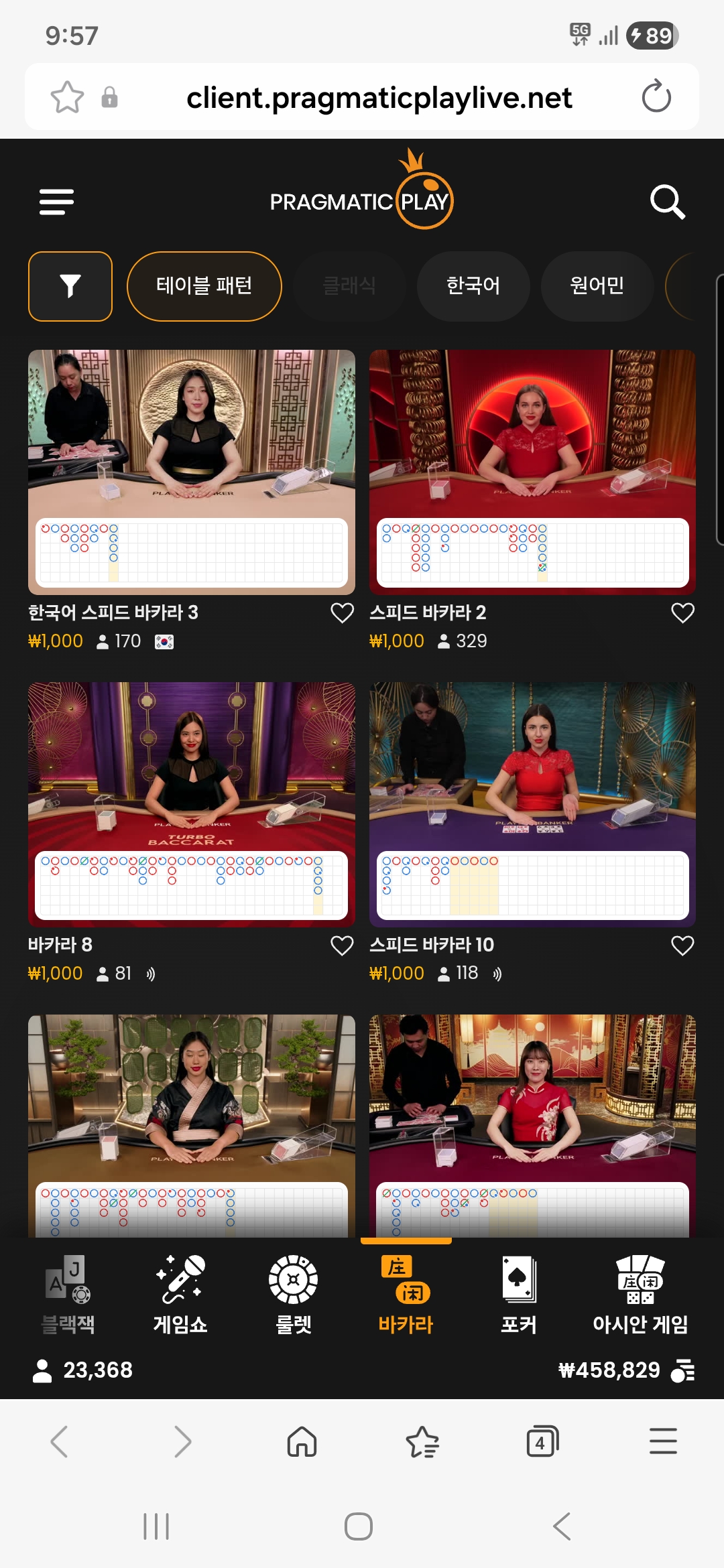Switch to the 게임쇼 category
Screen dimensions: 724x1568
(x=180, y=1295)
